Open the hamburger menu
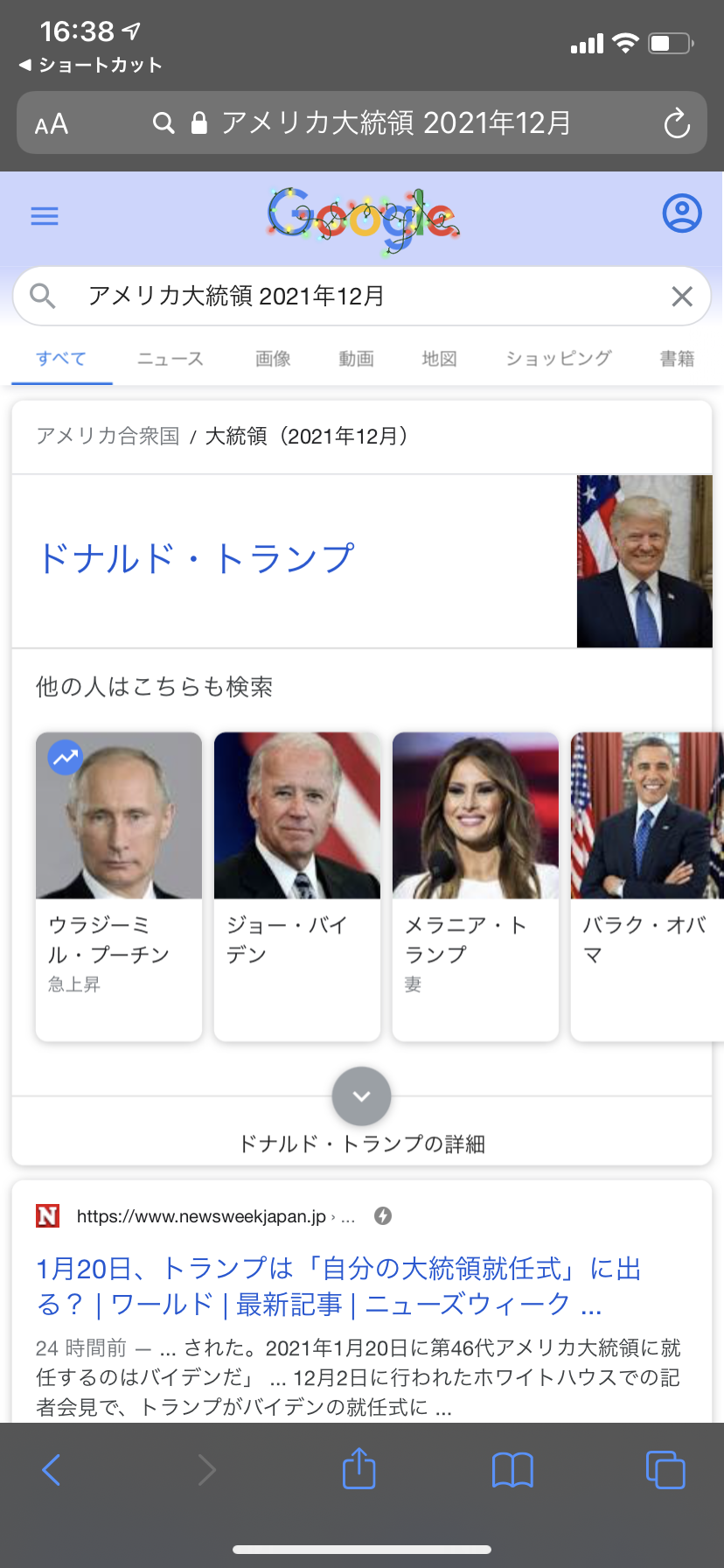The width and height of the screenshot is (724, 1568). tap(45, 216)
